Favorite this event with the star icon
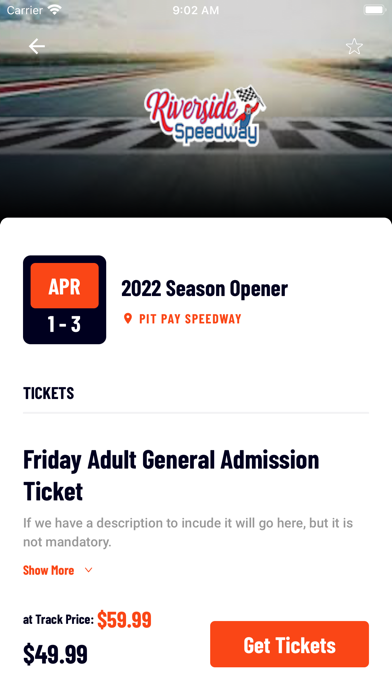 tap(354, 47)
